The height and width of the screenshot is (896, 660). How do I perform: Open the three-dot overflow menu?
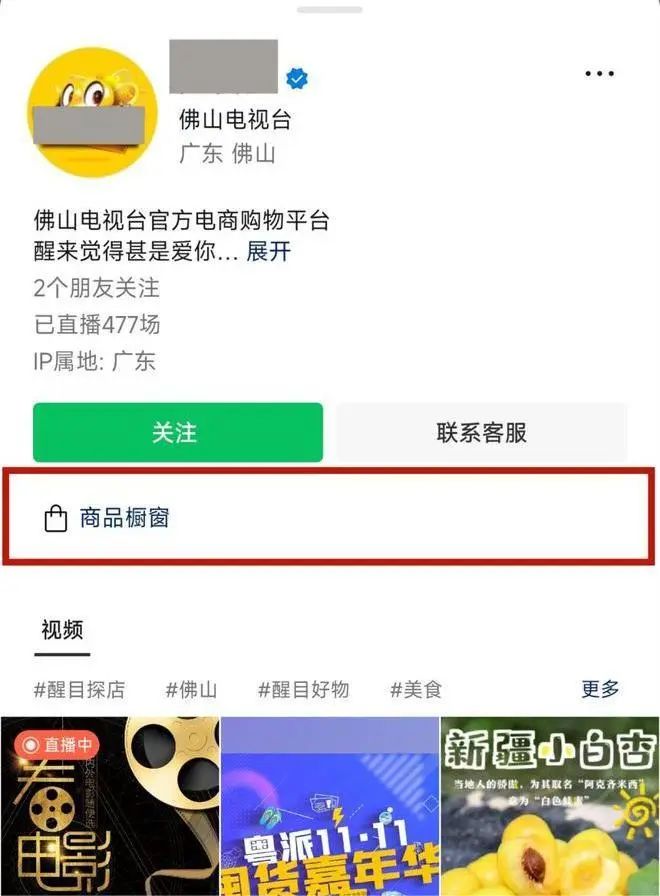click(599, 74)
